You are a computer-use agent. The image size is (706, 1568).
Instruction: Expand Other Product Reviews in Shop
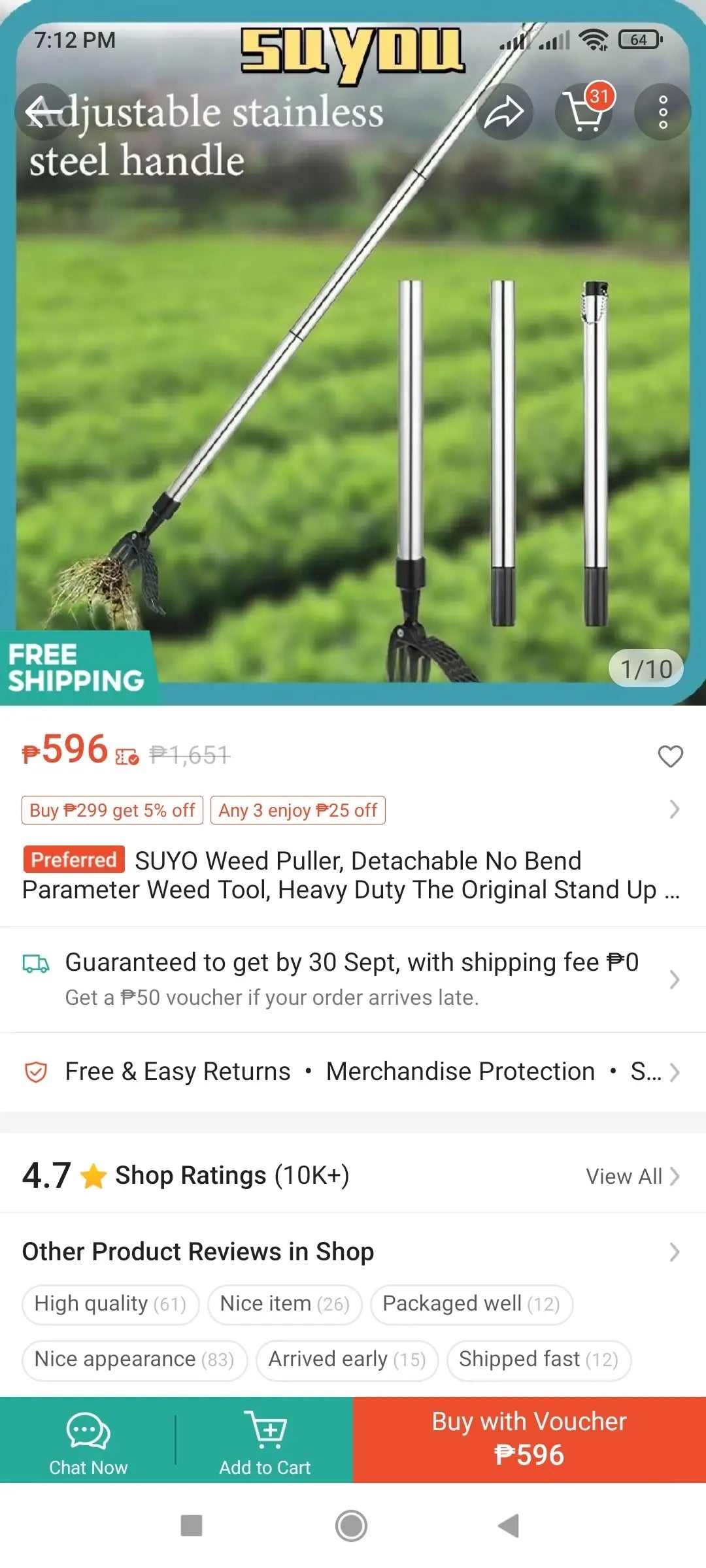click(674, 1252)
